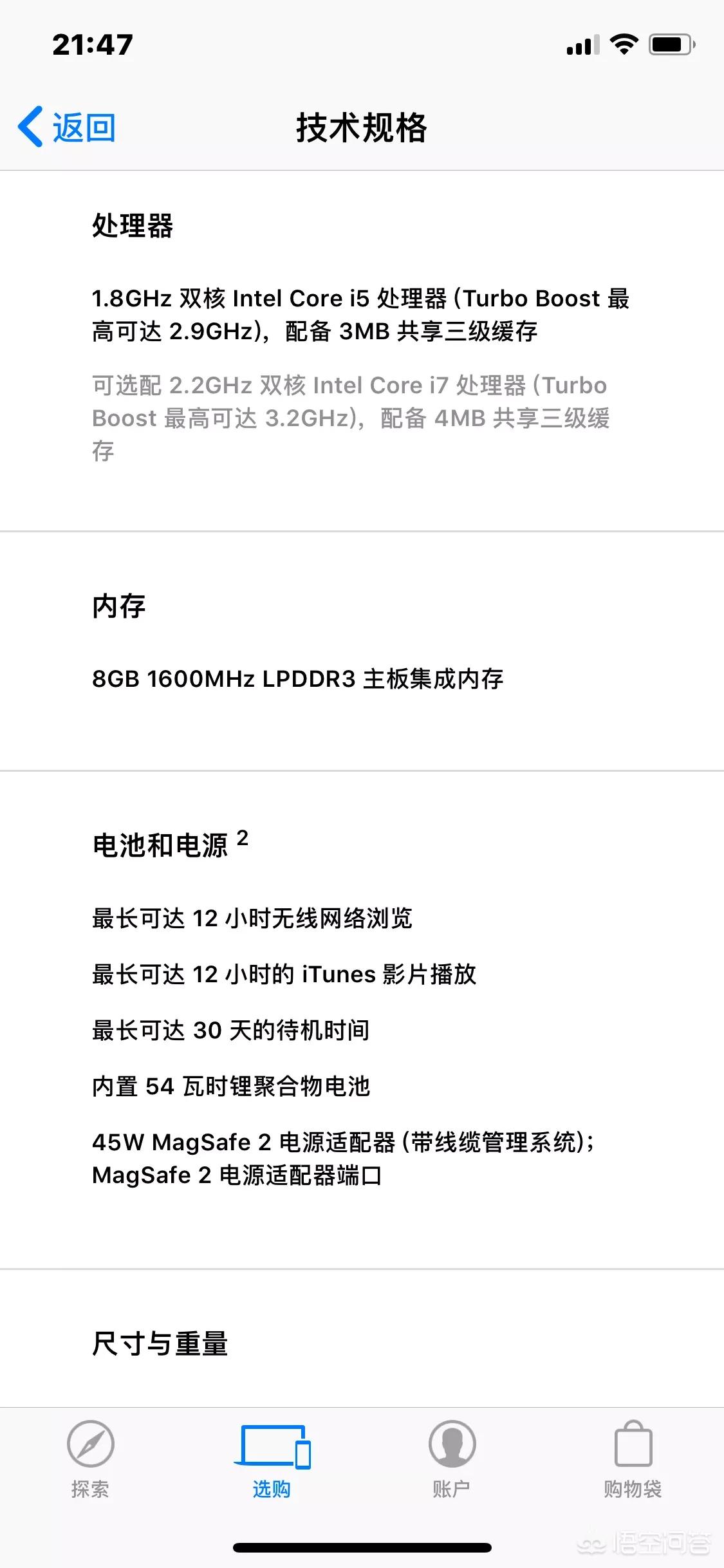Image resolution: width=724 pixels, height=1568 pixels.
Task: Go back with the 返回 button
Action: tap(67, 127)
